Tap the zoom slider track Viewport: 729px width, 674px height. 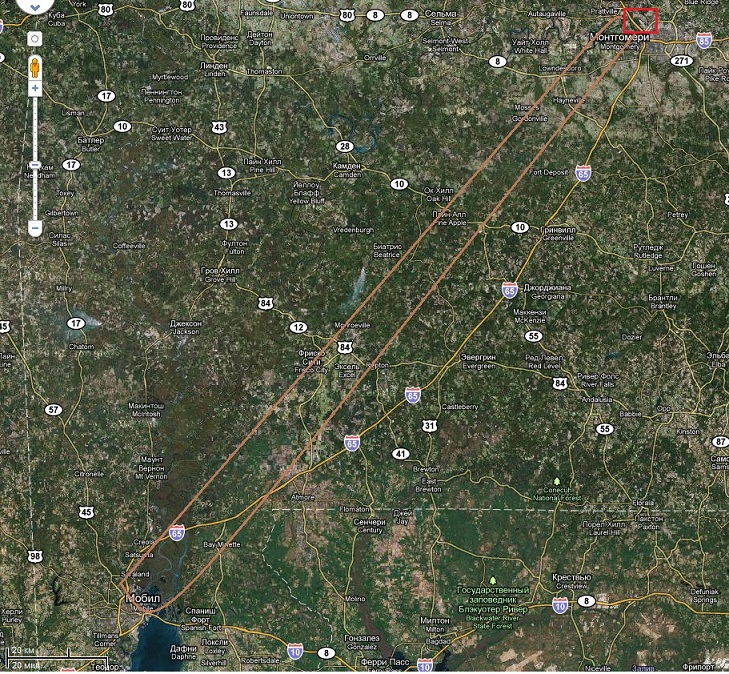pyautogui.click(x=35, y=130)
